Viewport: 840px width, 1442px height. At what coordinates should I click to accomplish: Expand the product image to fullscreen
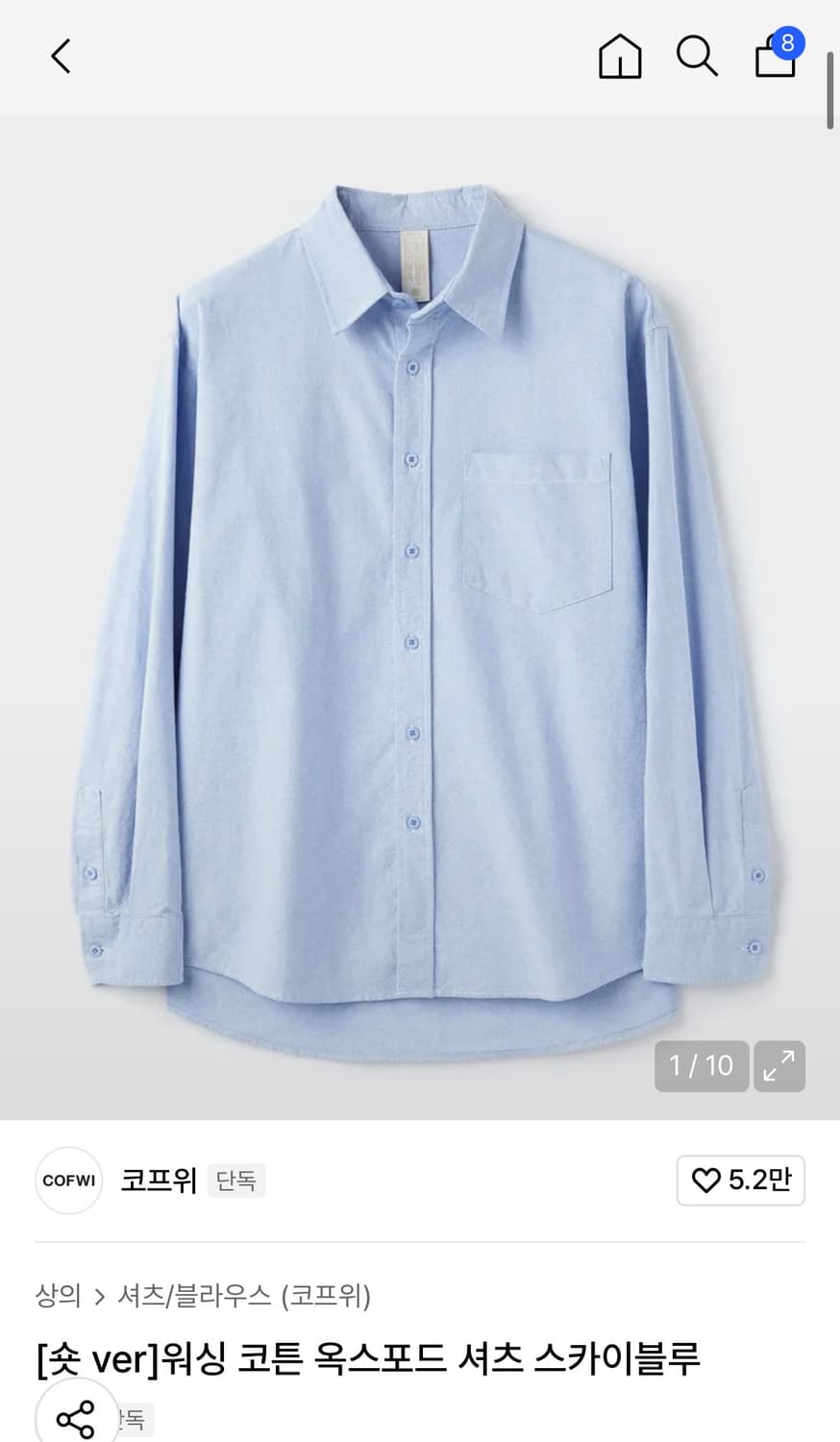(x=779, y=1066)
